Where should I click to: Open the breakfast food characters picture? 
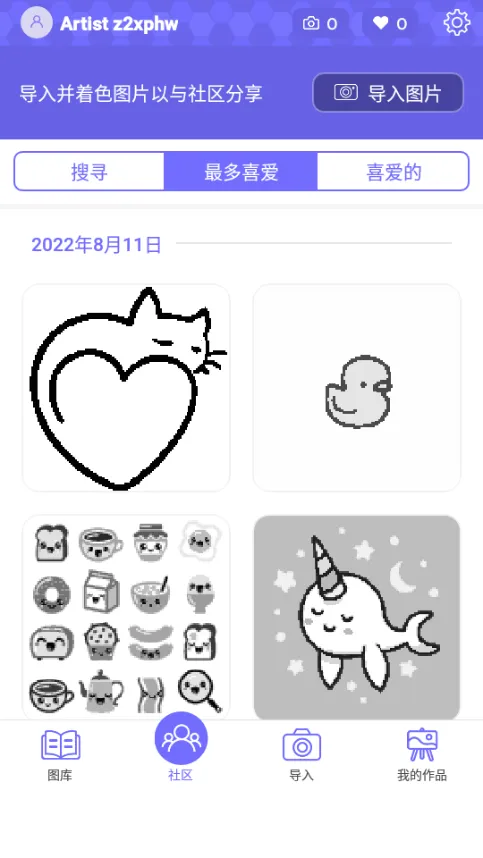126,617
